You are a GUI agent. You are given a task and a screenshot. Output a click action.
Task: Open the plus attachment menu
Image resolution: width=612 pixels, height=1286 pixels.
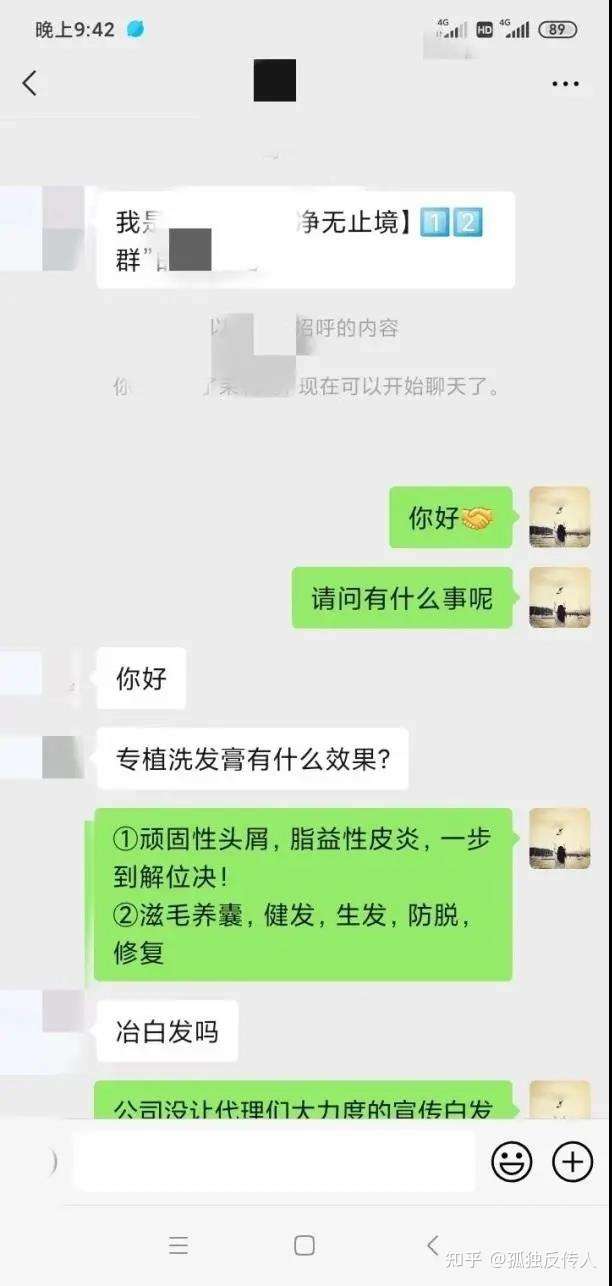(573, 1161)
